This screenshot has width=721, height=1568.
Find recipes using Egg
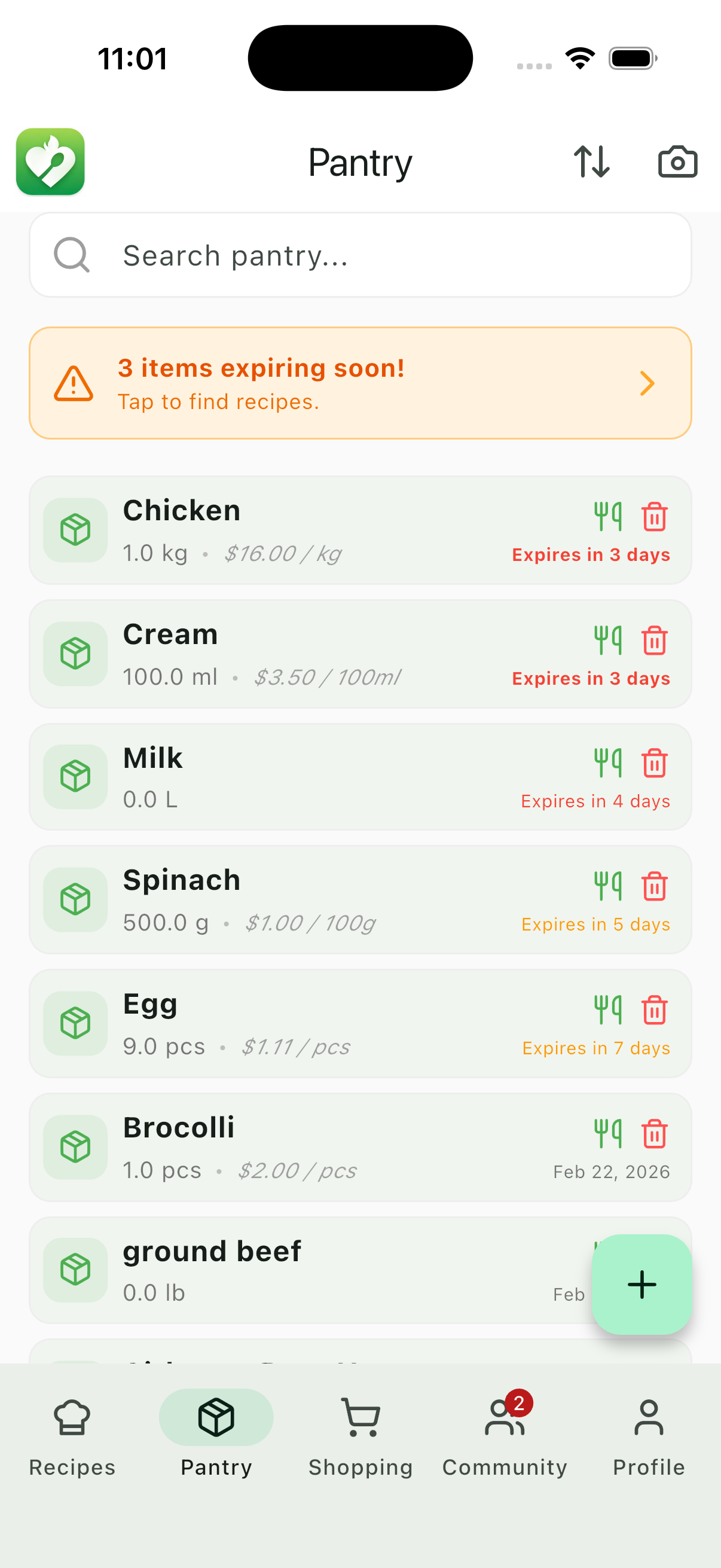[x=608, y=1010]
